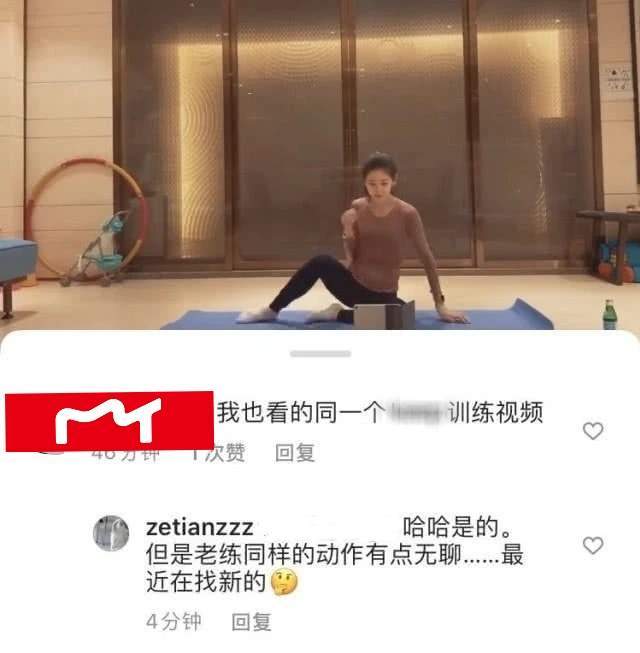Tap the comment sheet drag handle
The image size is (640, 653).
(320, 353)
